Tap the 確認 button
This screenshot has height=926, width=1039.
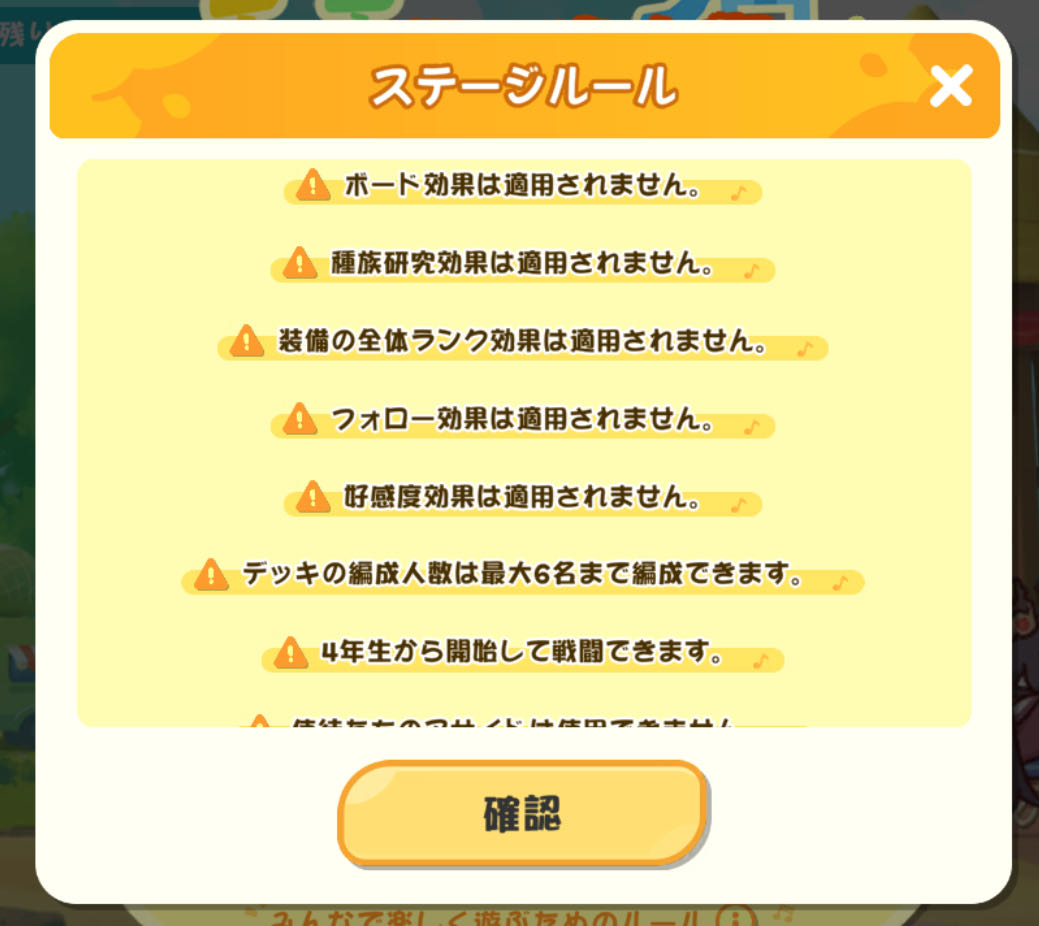pos(522,812)
